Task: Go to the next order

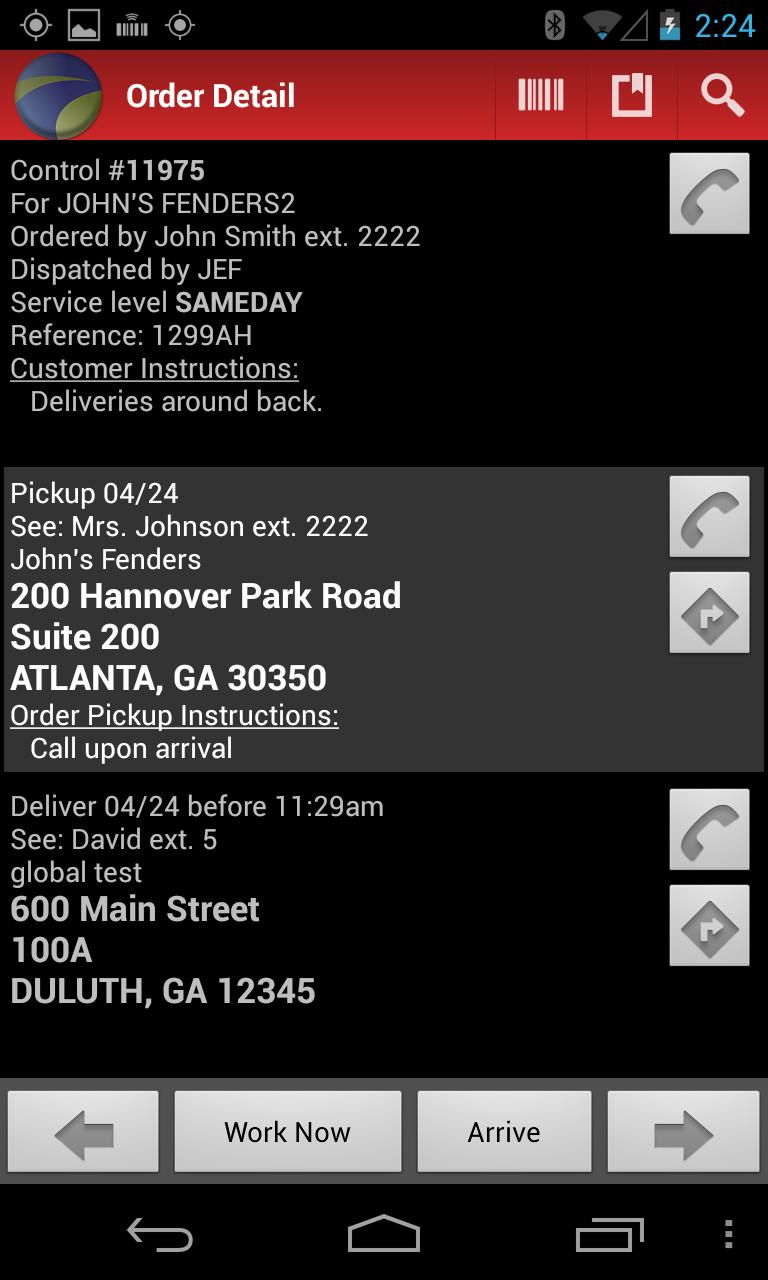Action: 683,1132
